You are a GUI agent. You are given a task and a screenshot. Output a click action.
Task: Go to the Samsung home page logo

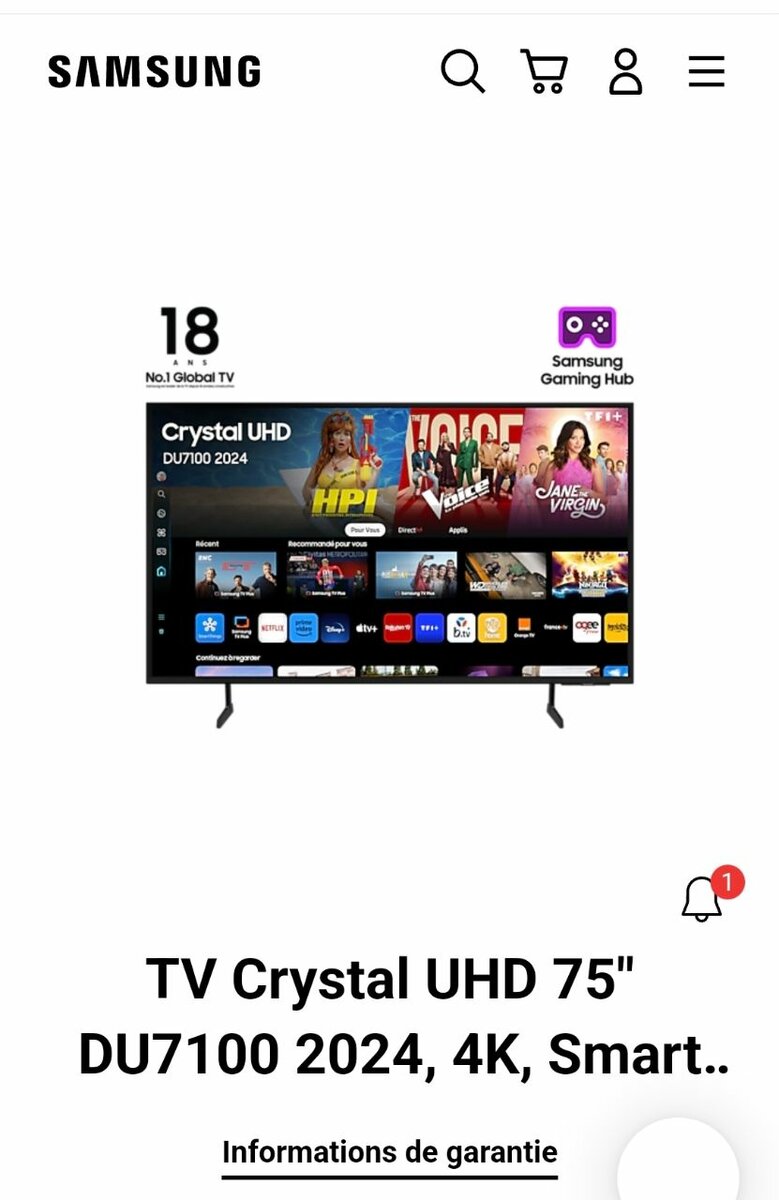(155, 72)
